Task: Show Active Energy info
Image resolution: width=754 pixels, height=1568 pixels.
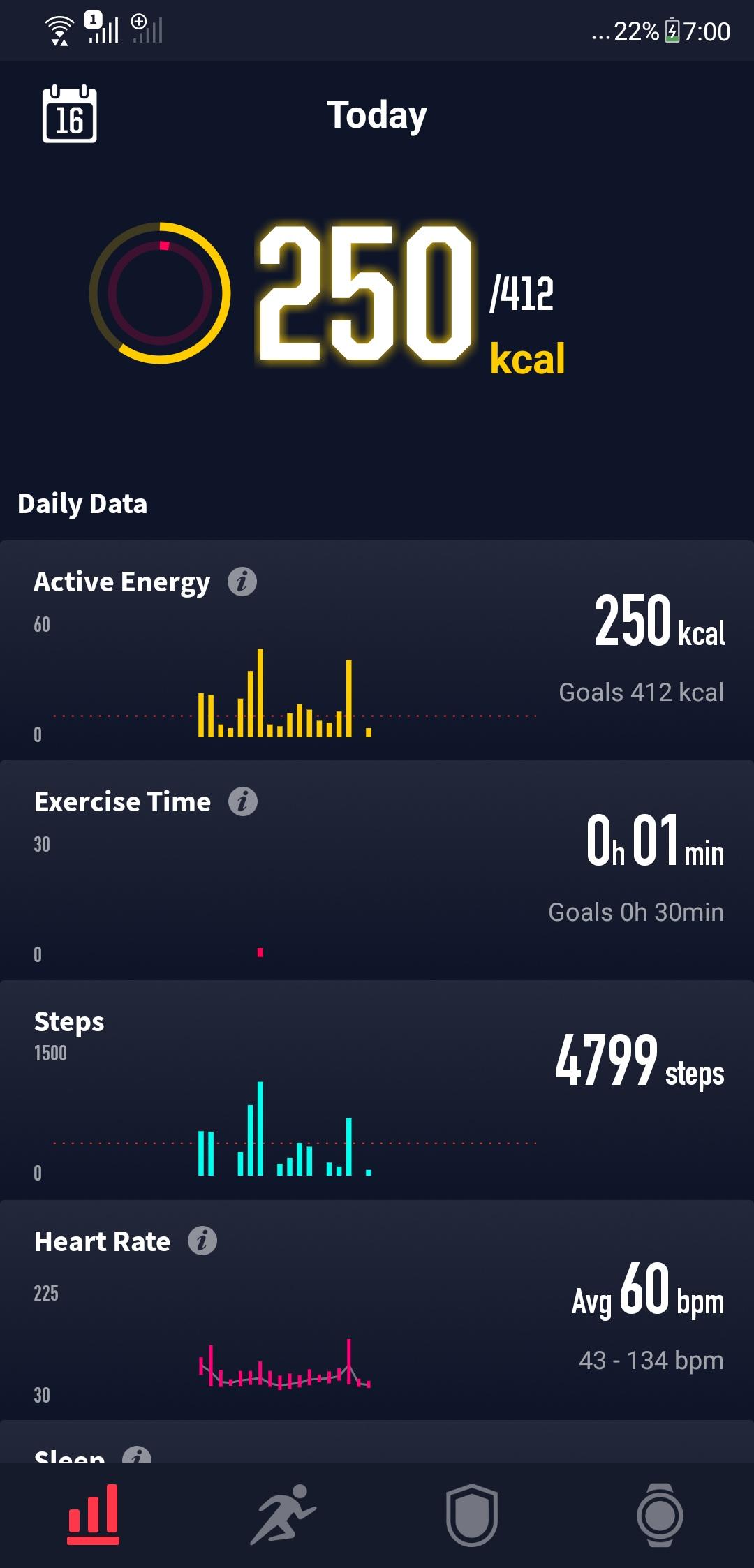Action: (x=242, y=582)
